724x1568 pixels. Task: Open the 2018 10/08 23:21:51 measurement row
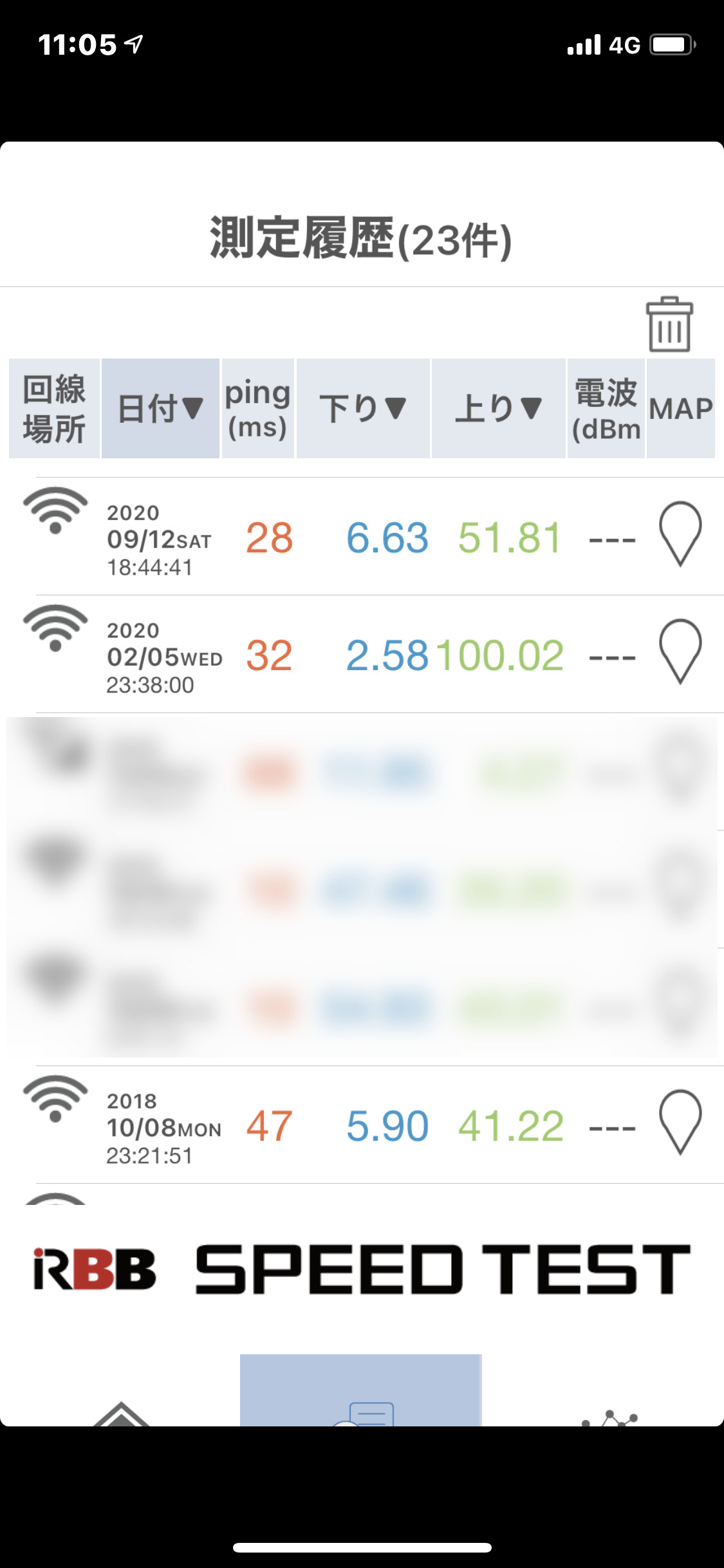362,1125
